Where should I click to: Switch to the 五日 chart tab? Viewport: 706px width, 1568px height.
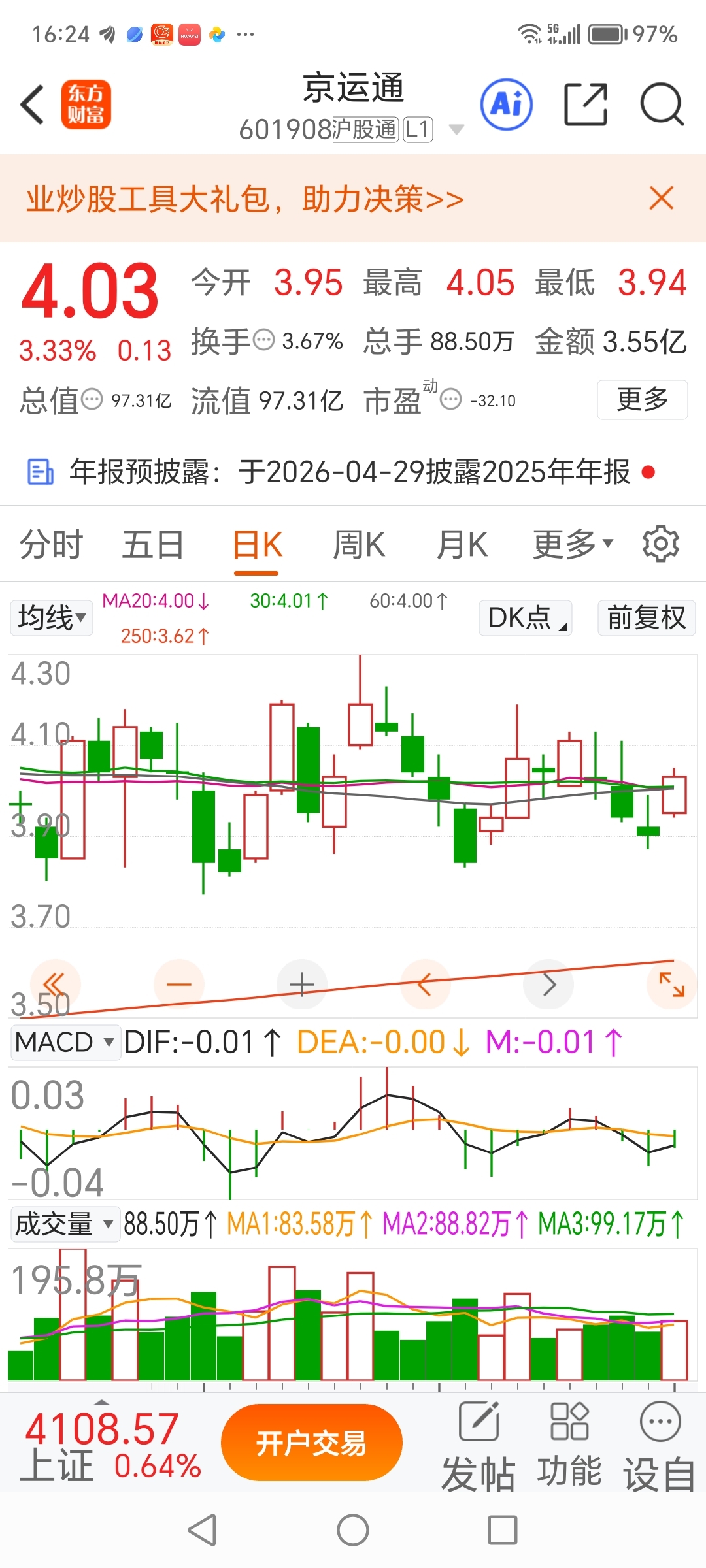coord(153,545)
